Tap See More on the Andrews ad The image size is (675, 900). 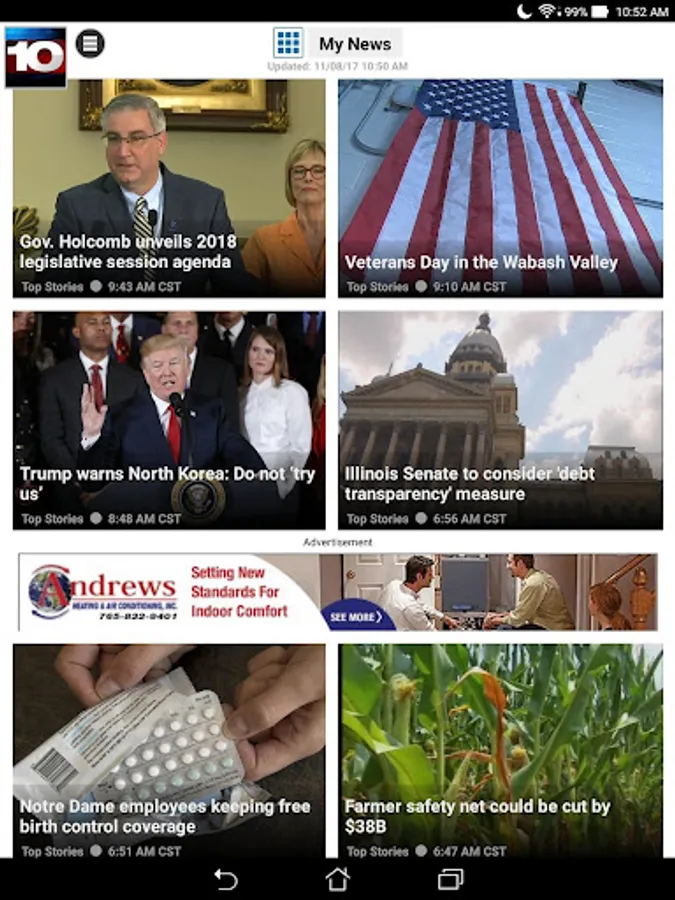pyautogui.click(x=356, y=617)
